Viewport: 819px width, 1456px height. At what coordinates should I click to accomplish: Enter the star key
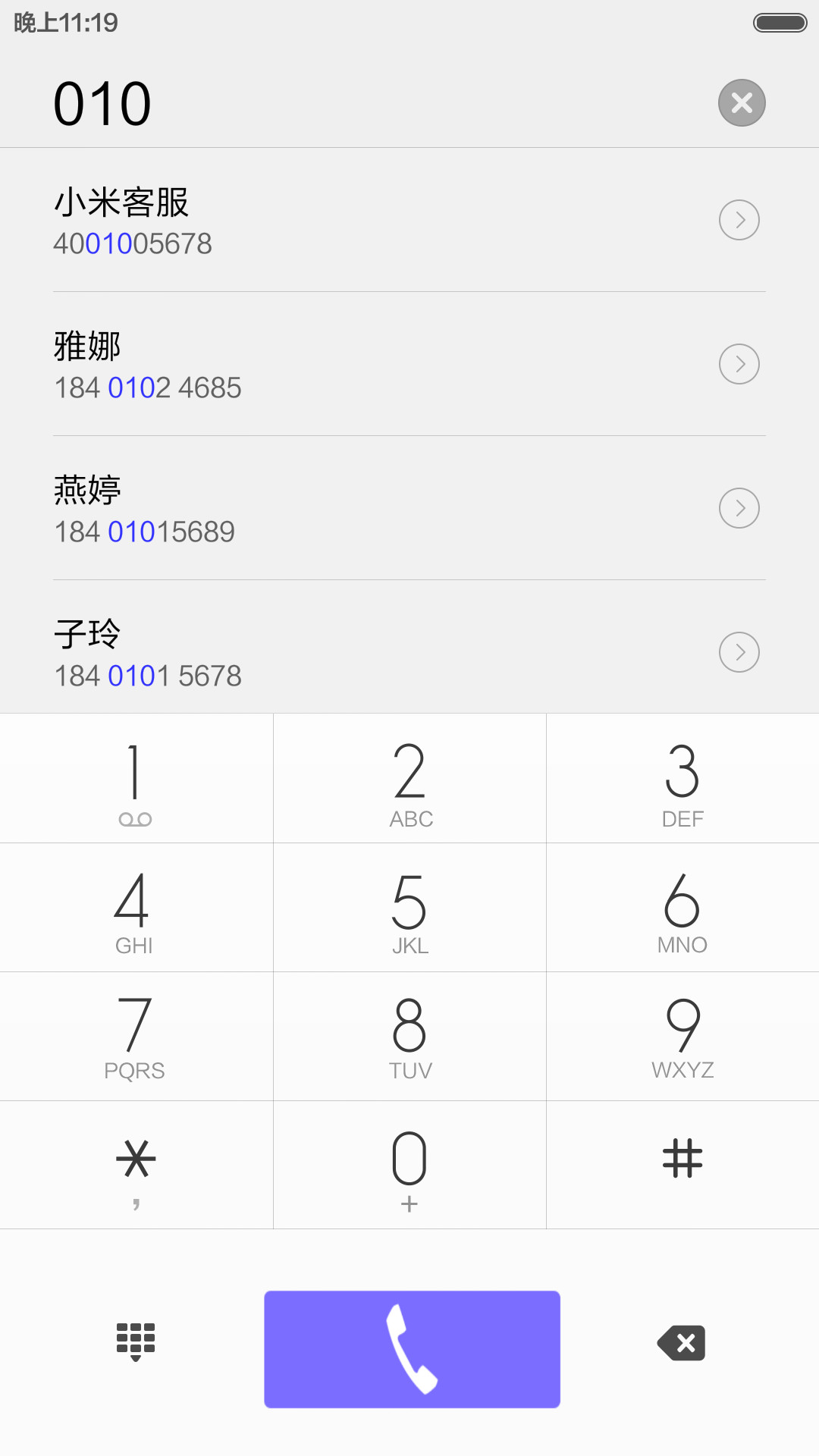(x=136, y=1165)
